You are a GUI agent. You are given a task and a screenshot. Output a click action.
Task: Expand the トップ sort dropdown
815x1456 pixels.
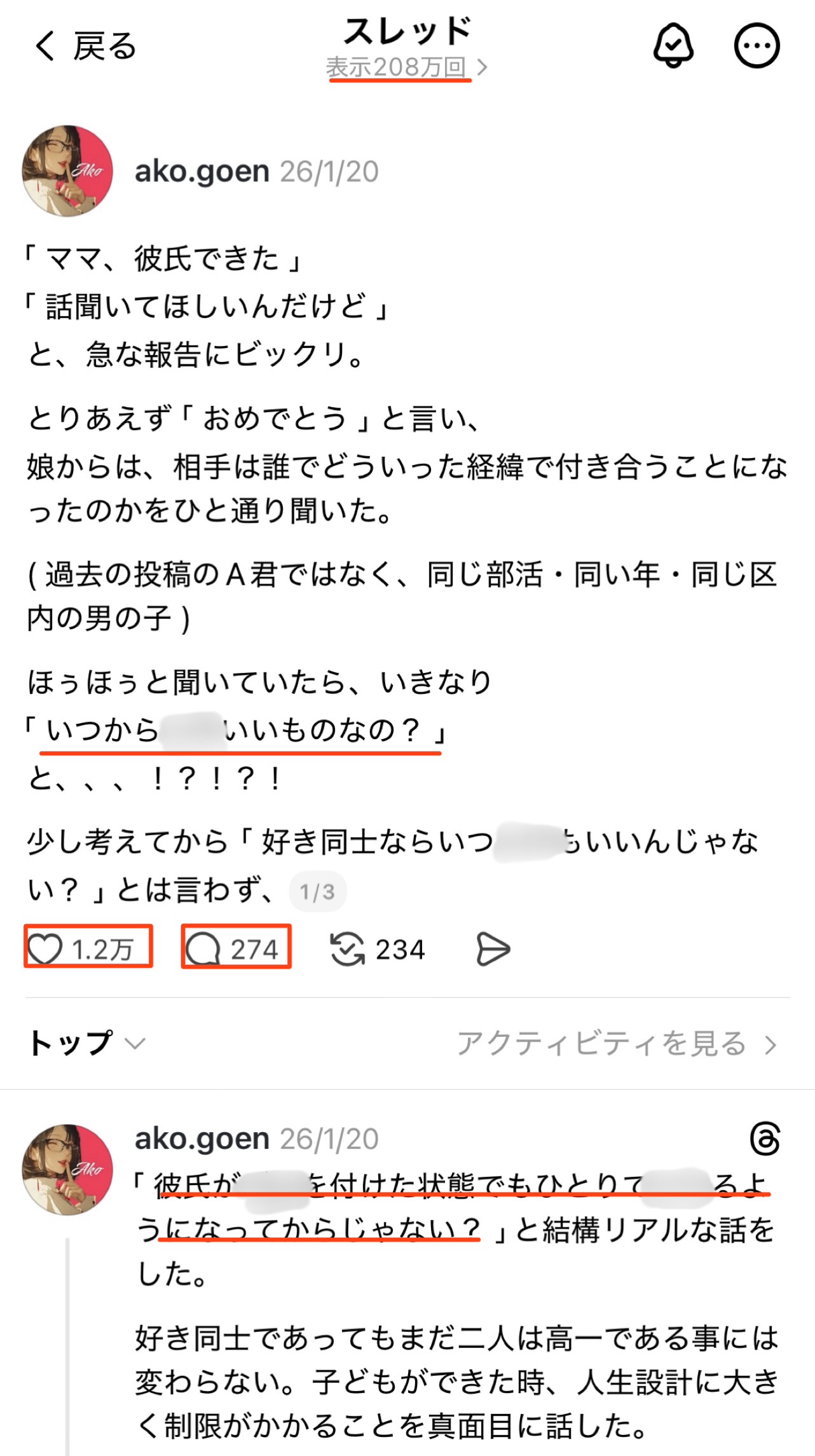point(87,1043)
